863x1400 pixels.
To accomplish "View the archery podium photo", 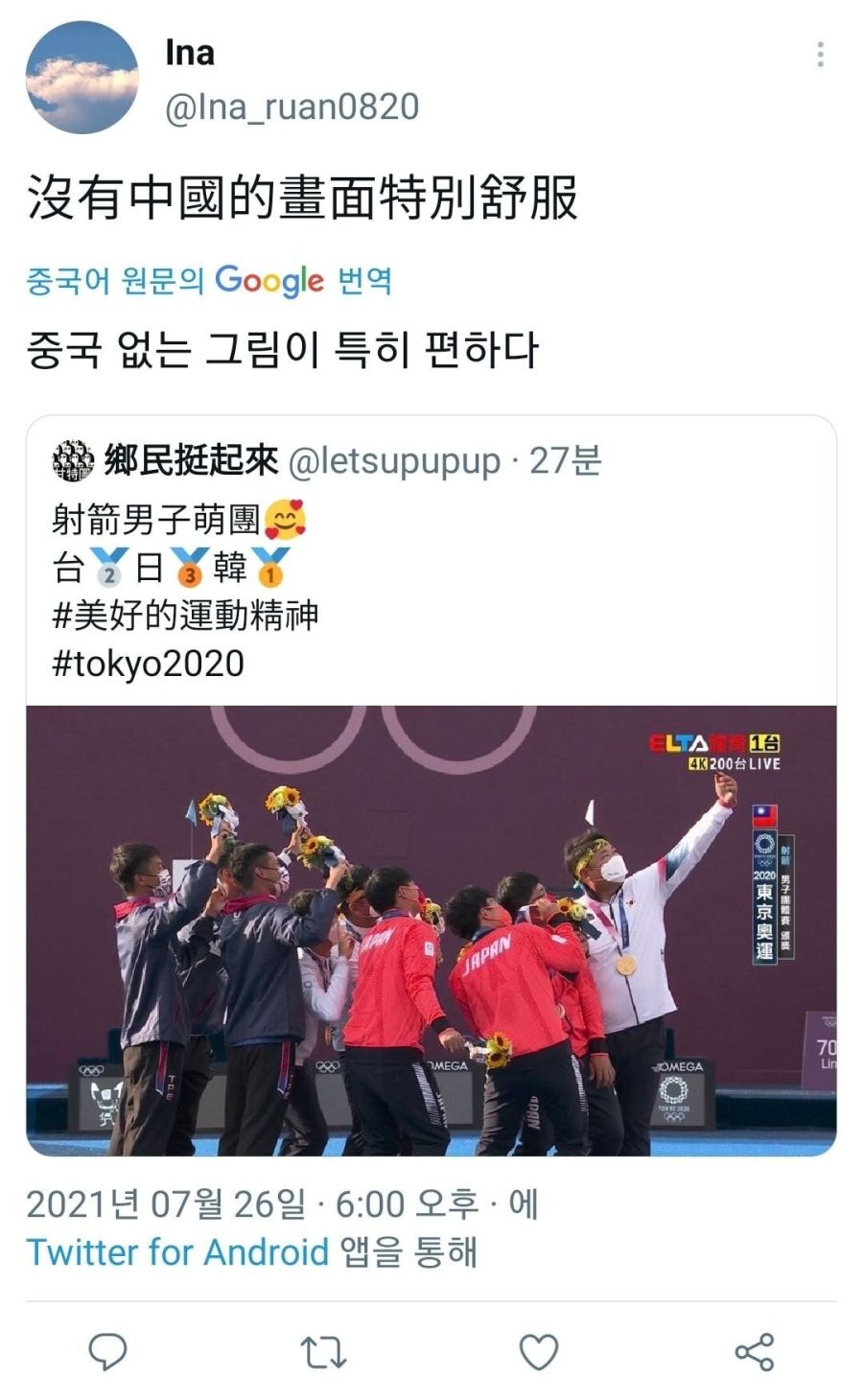I will (431, 931).
